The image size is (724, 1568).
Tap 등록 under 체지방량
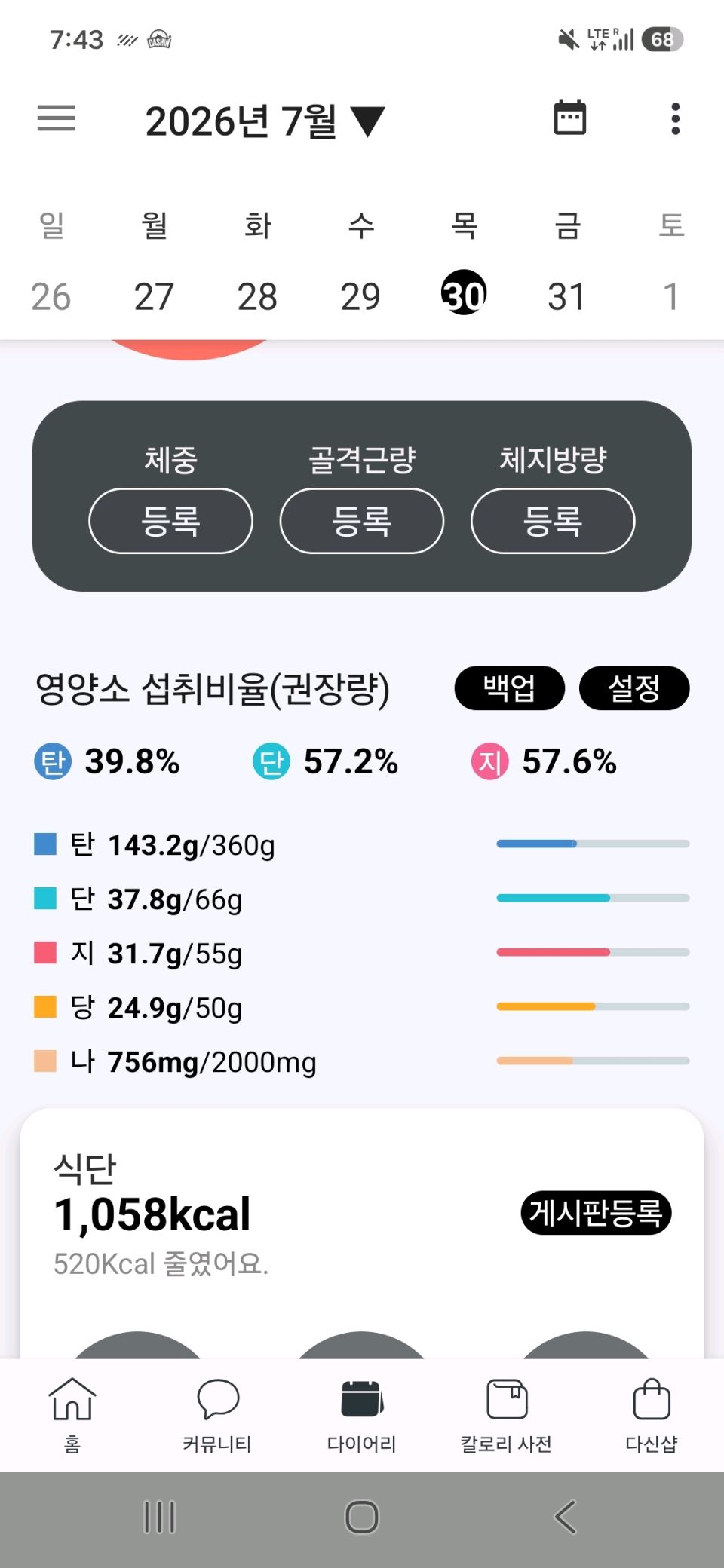click(553, 521)
